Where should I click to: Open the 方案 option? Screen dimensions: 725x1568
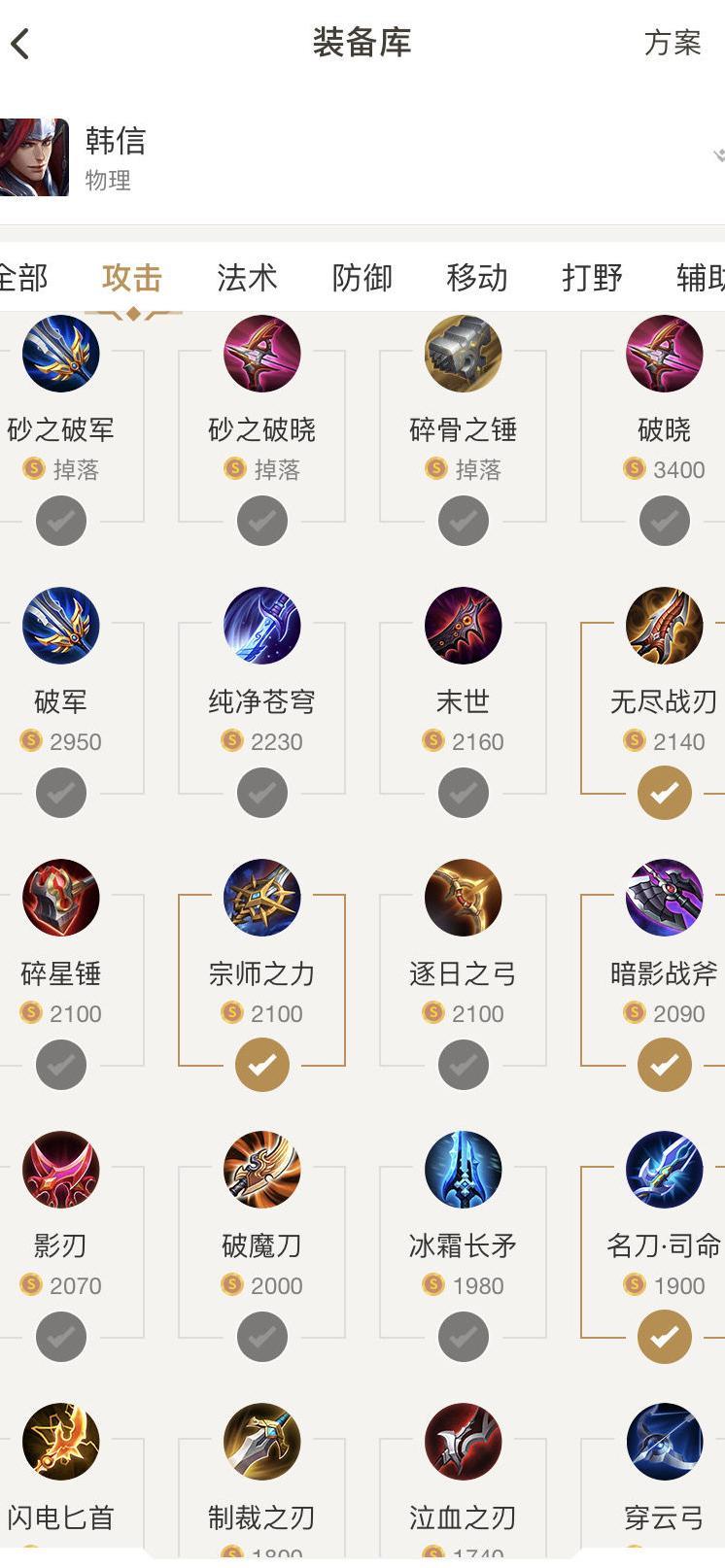[x=672, y=43]
